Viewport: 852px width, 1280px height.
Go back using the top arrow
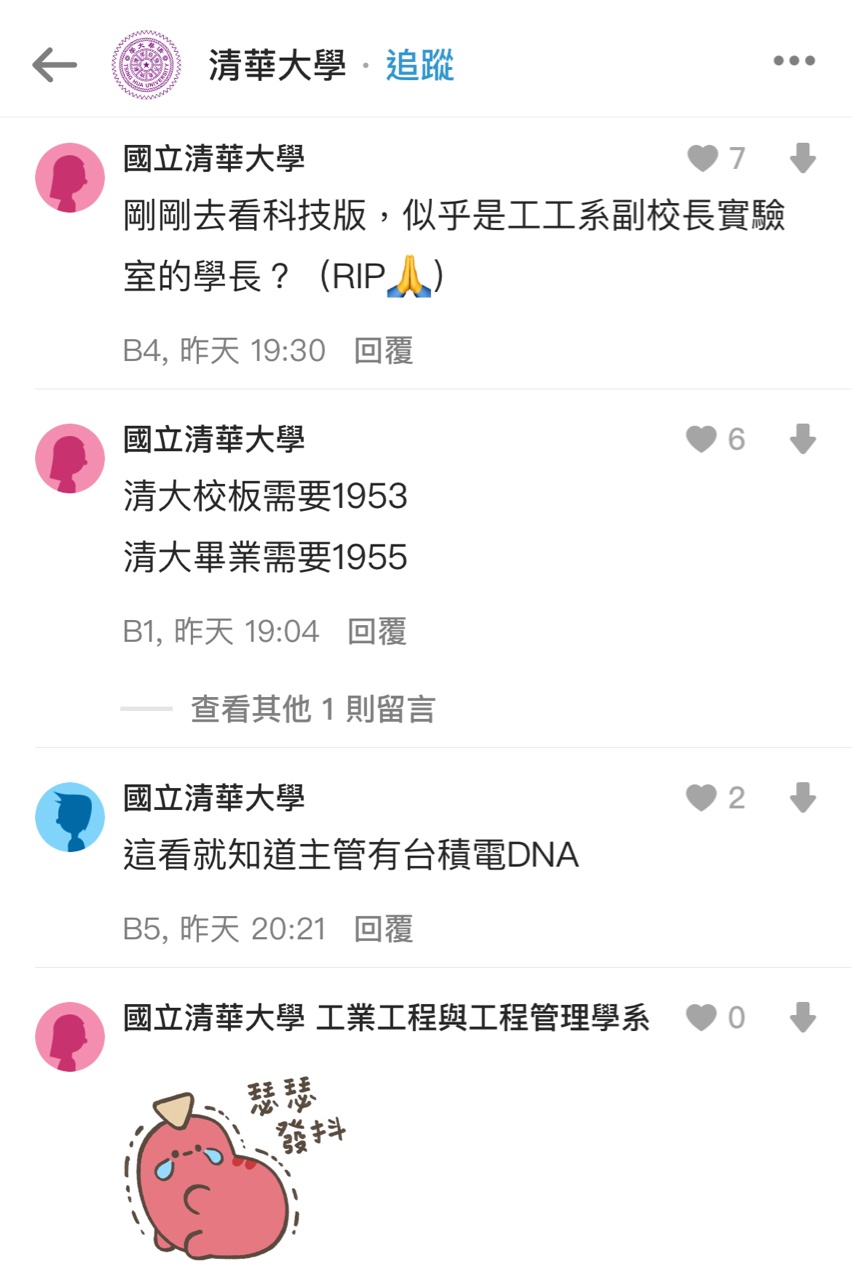[x=54, y=65]
